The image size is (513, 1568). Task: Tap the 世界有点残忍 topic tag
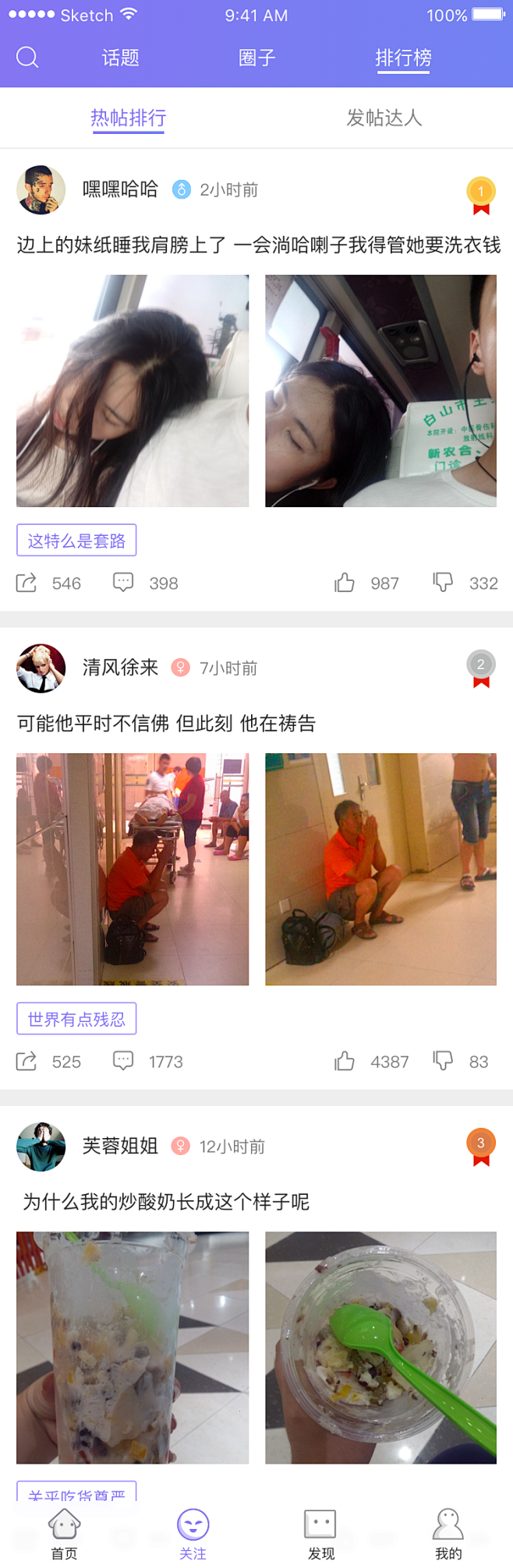[76, 1019]
